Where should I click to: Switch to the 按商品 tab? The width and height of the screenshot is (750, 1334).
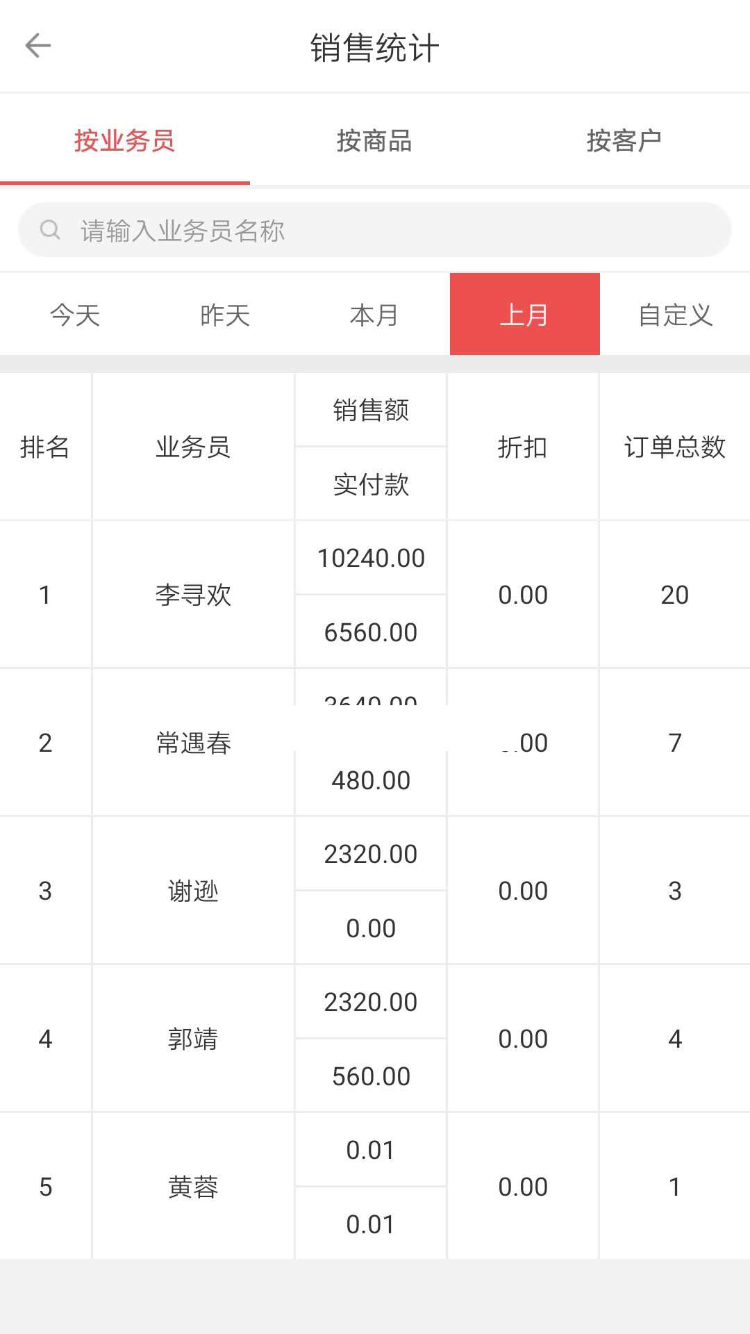coord(374,141)
